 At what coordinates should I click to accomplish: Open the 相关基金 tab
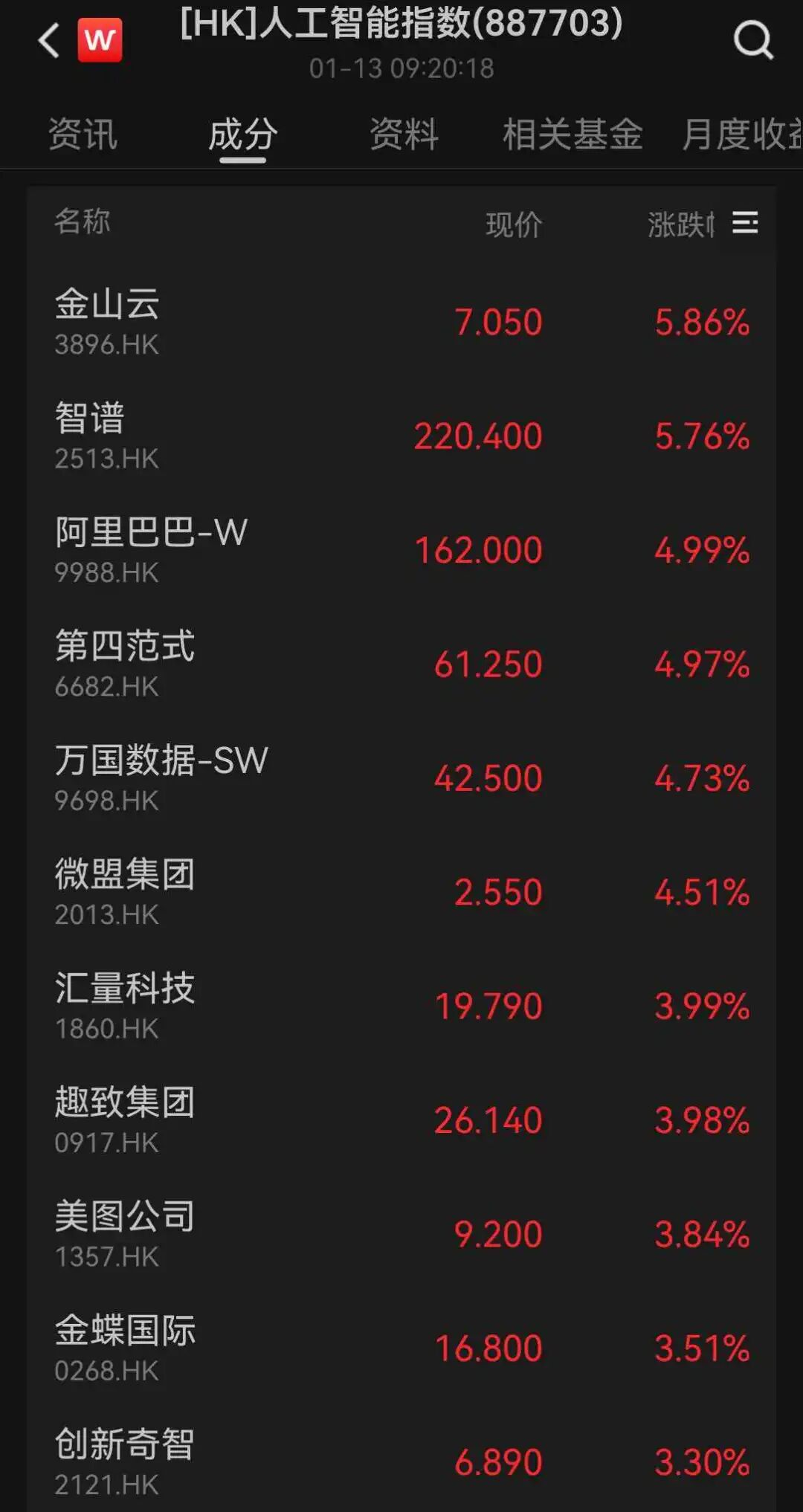click(x=573, y=135)
